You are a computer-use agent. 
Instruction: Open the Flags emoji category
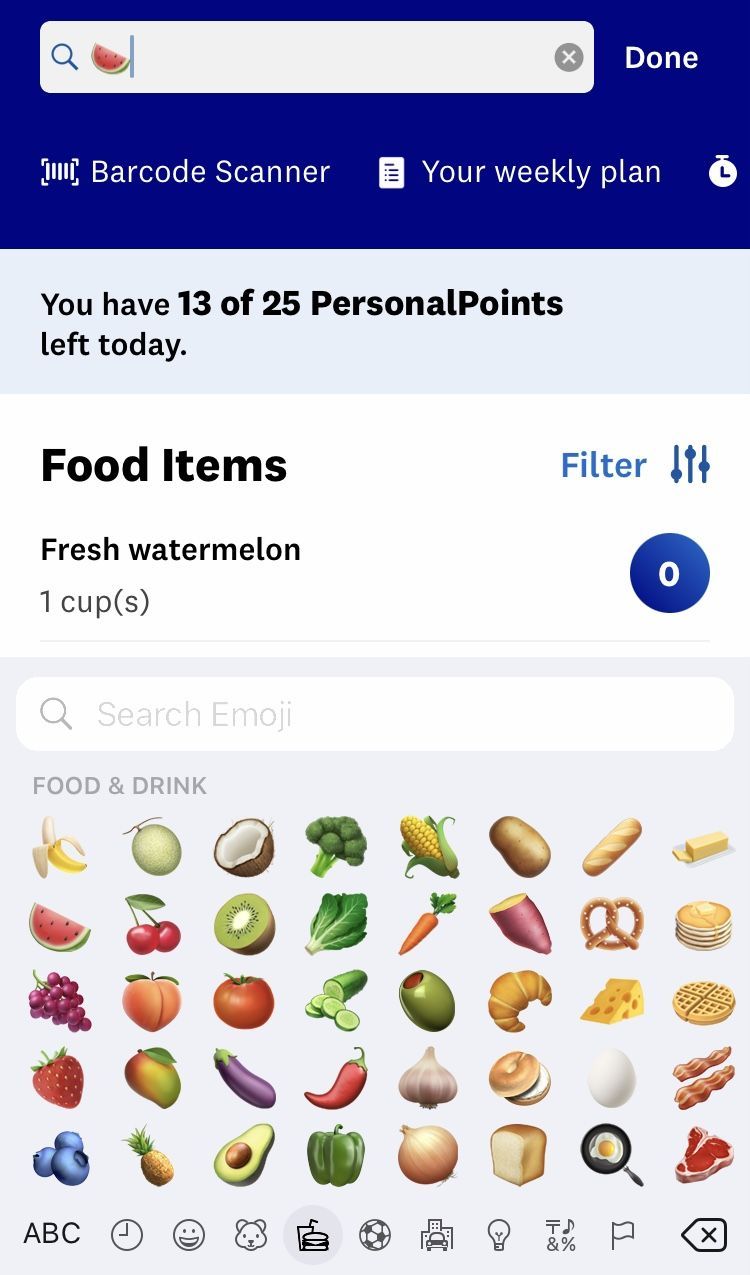(621, 1233)
